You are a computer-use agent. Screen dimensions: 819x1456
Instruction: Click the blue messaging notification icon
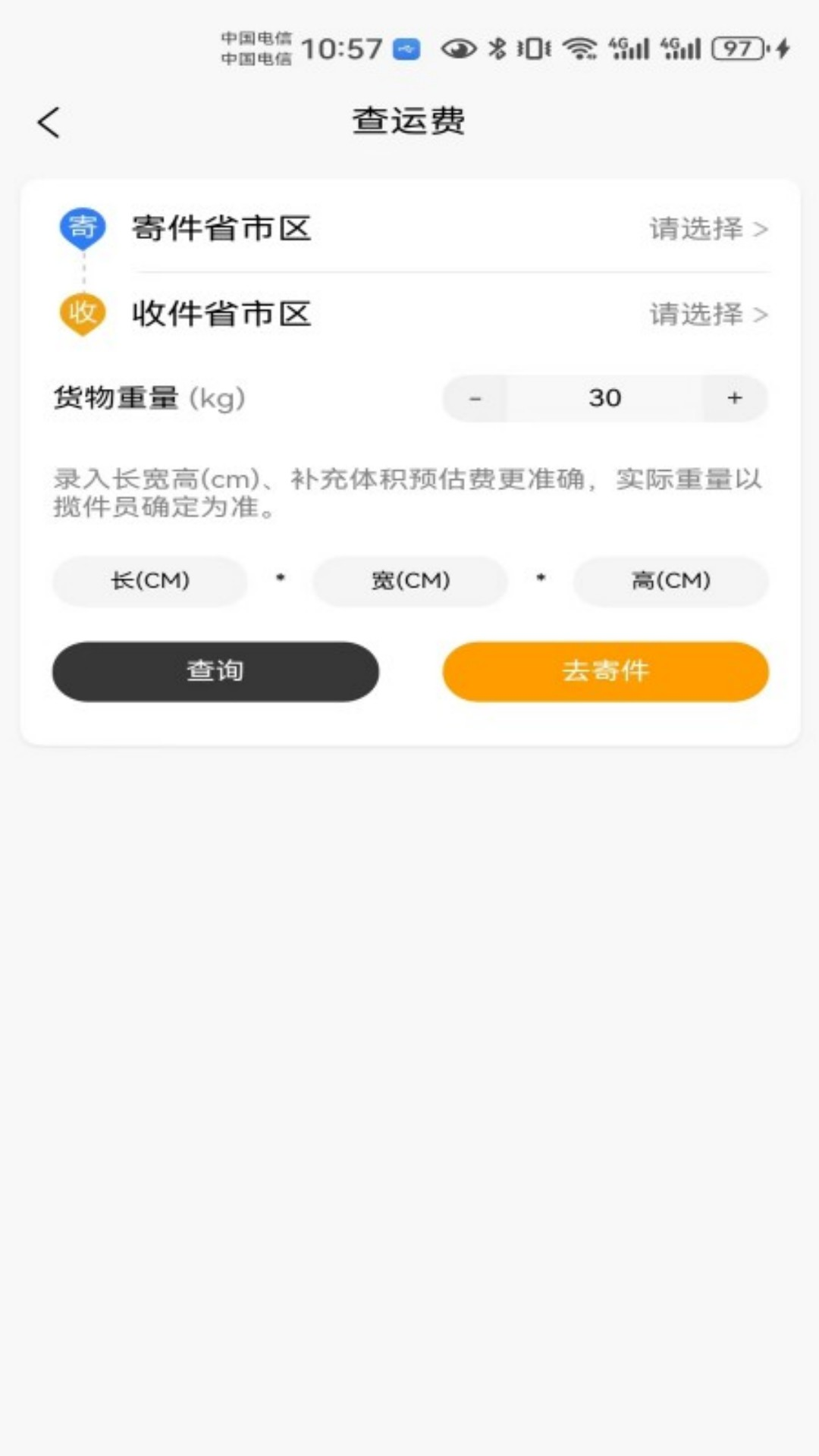click(x=406, y=48)
